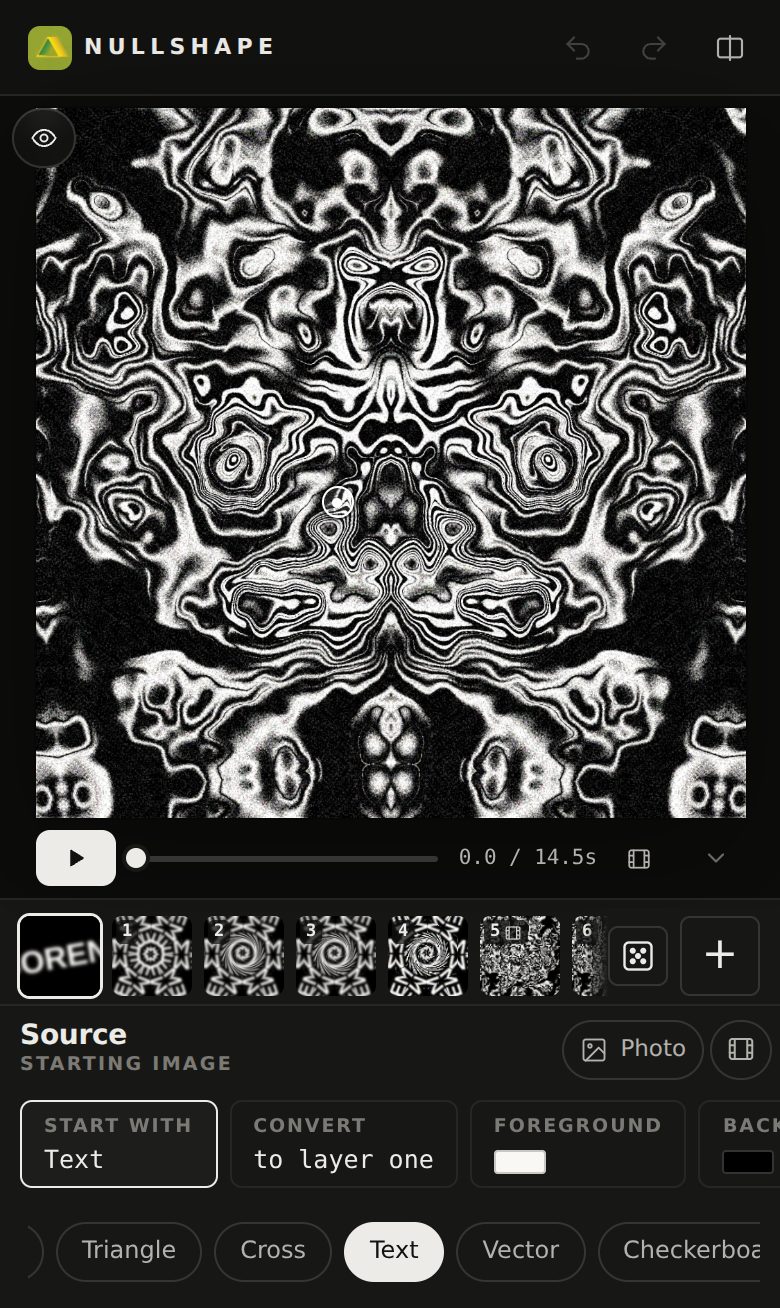Undo the last change
The height and width of the screenshot is (1308, 780).
tap(578, 48)
